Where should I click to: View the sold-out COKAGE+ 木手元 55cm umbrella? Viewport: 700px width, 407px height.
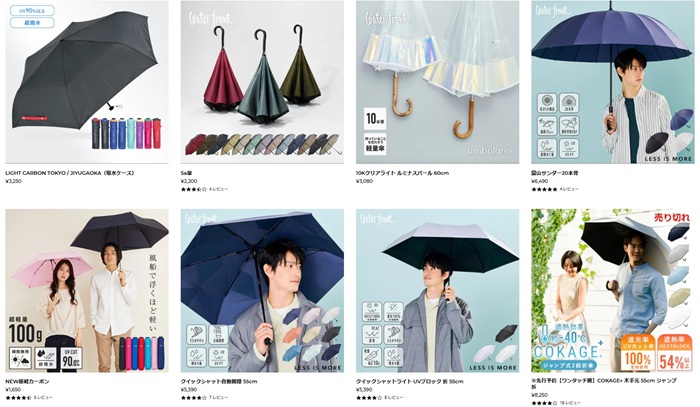click(612, 290)
